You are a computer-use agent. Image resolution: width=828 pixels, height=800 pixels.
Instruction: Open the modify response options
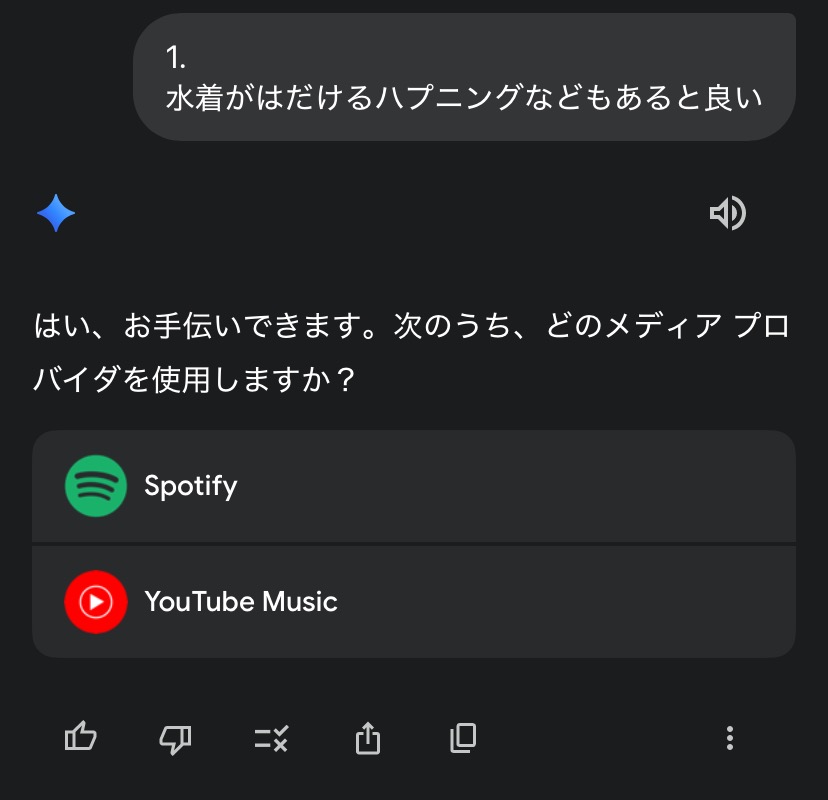271,739
